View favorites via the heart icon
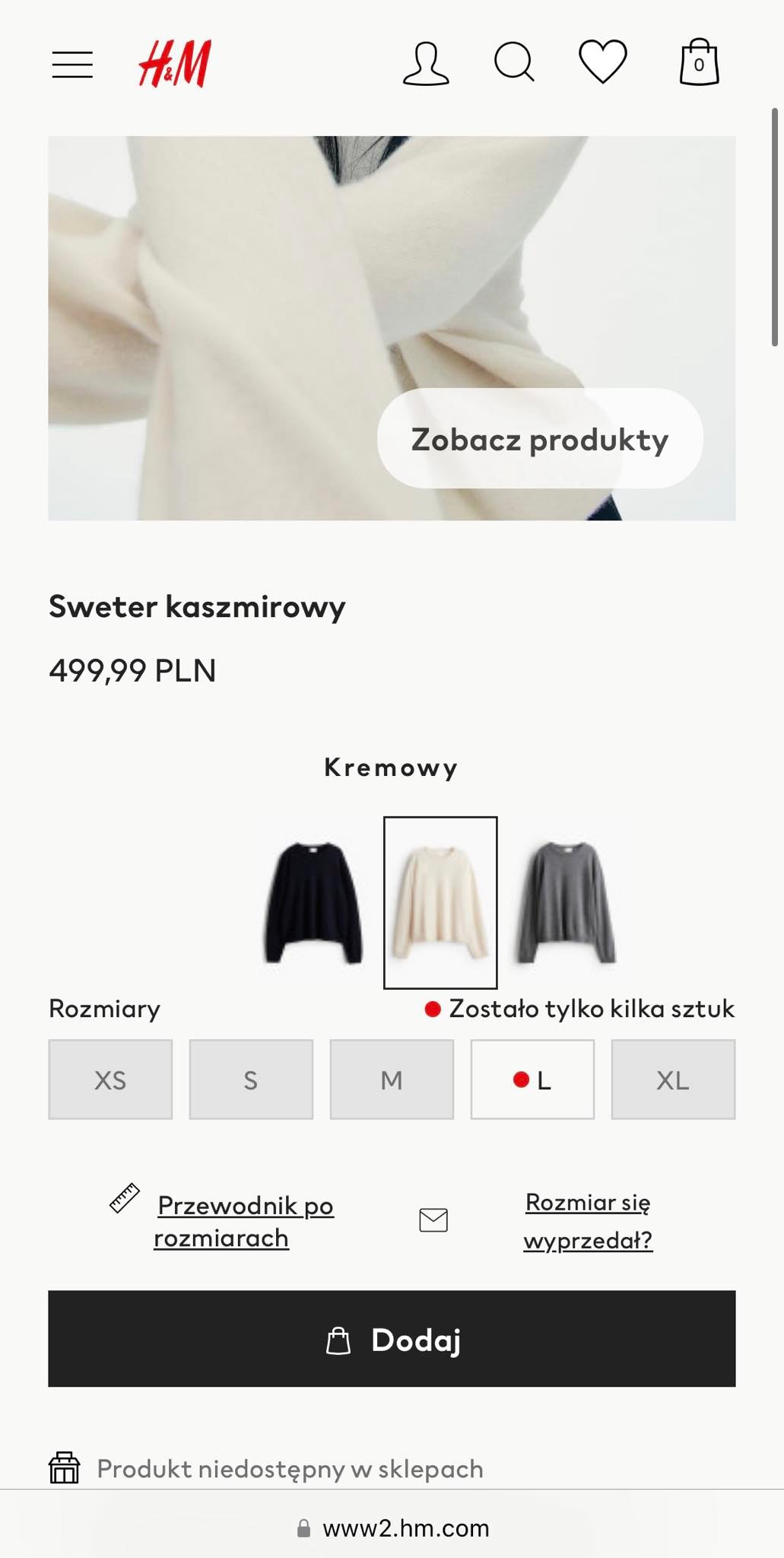 tap(603, 62)
